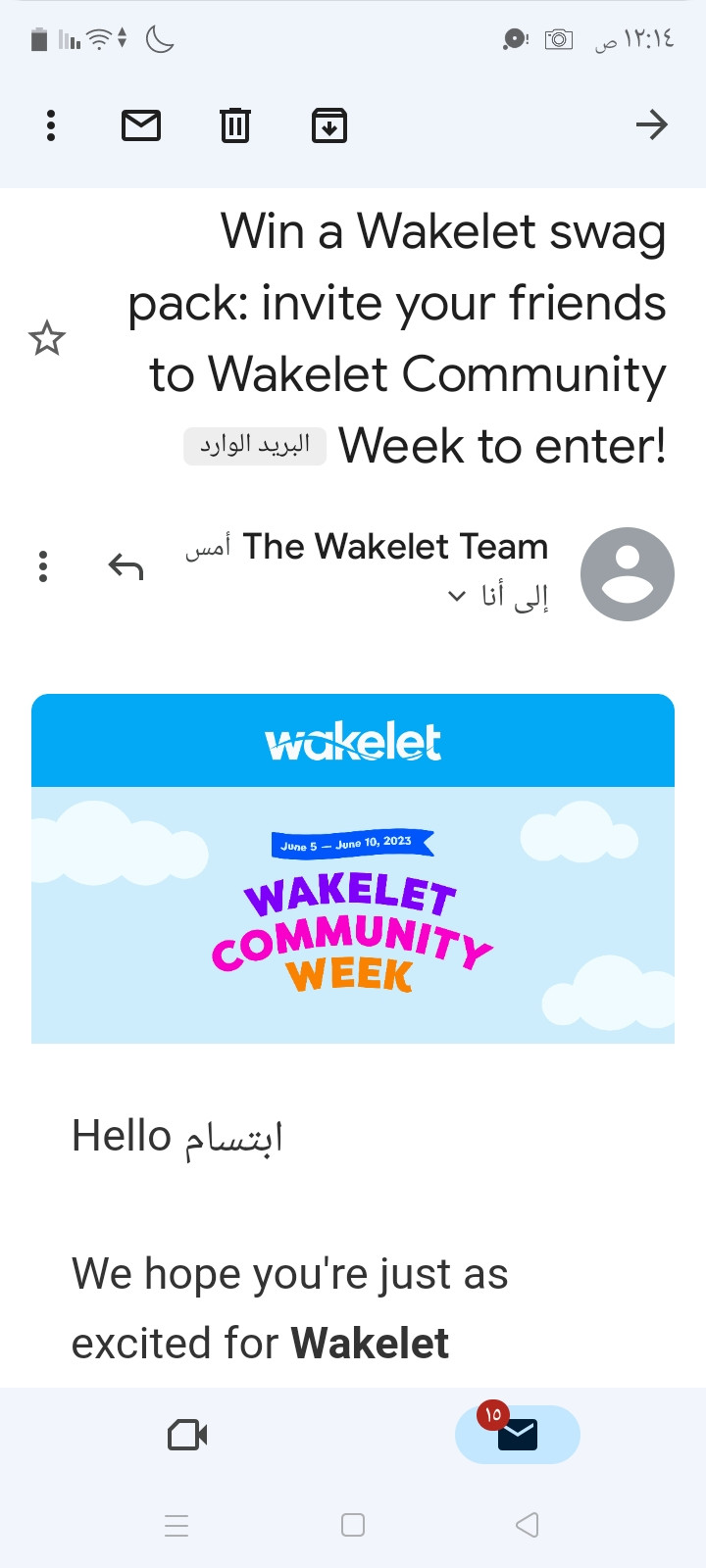Tap the system back button

[527, 1525]
